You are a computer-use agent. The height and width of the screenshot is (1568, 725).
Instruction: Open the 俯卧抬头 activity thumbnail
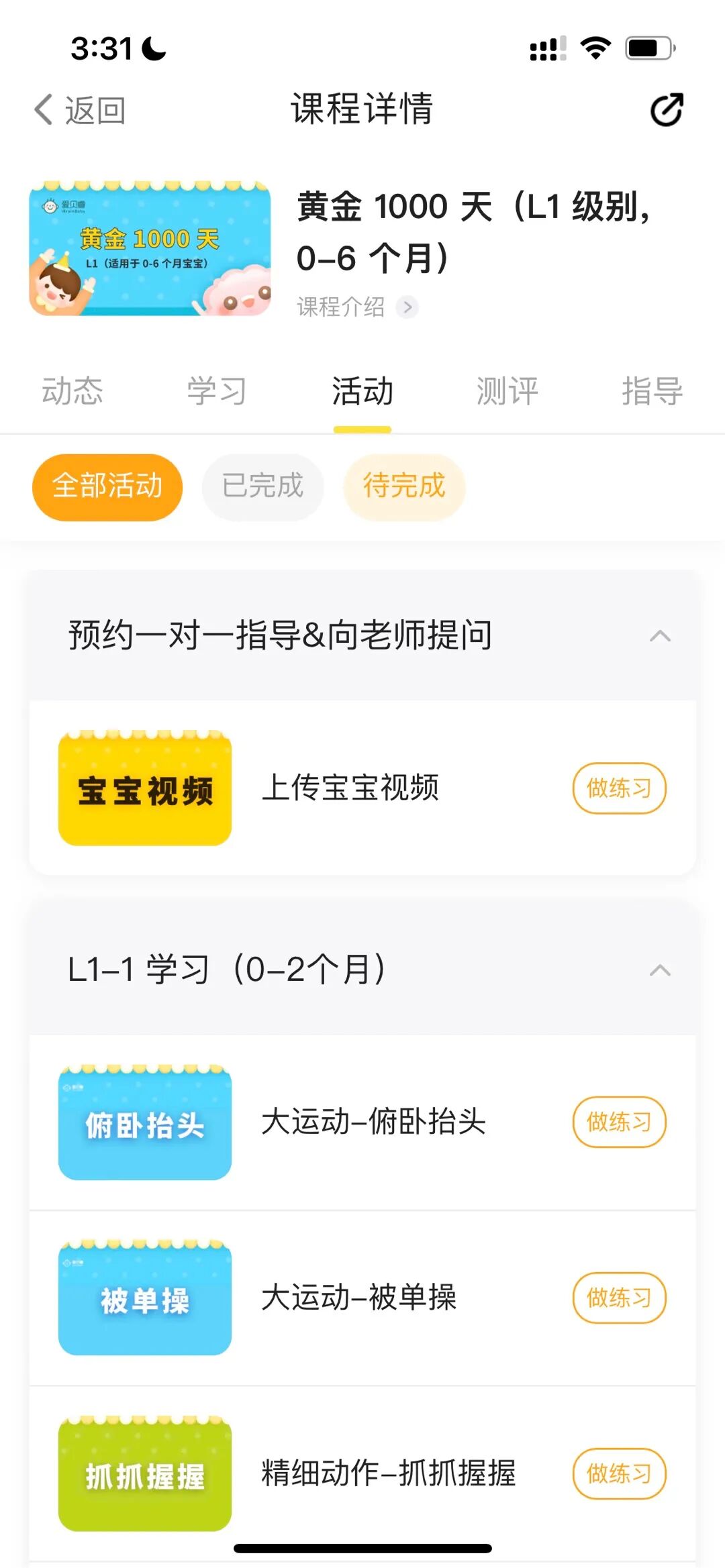[x=145, y=1122]
